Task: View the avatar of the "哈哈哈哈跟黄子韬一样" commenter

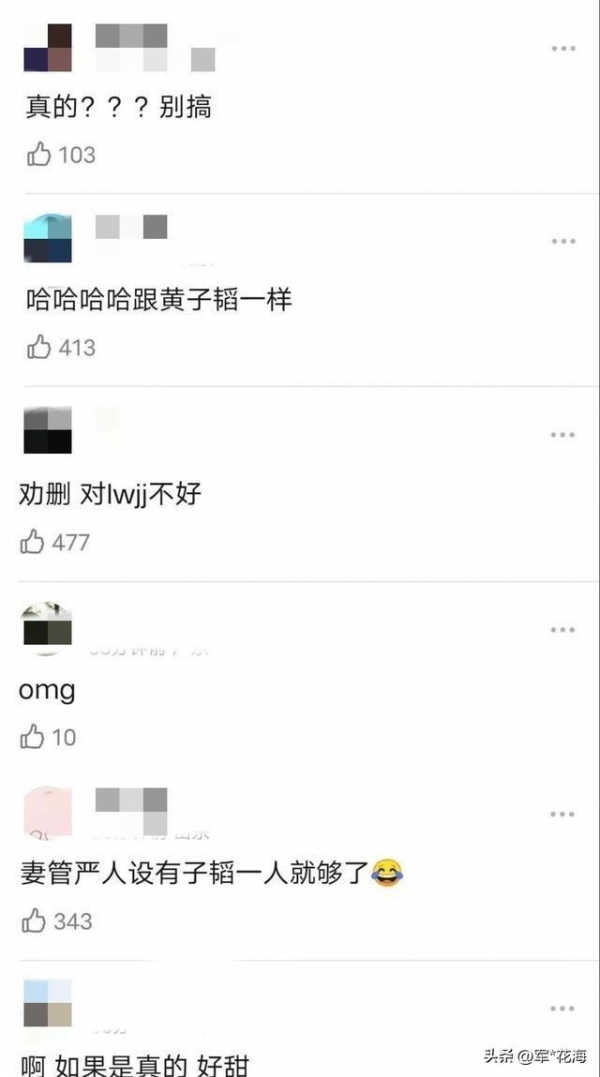Action: coord(47,238)
